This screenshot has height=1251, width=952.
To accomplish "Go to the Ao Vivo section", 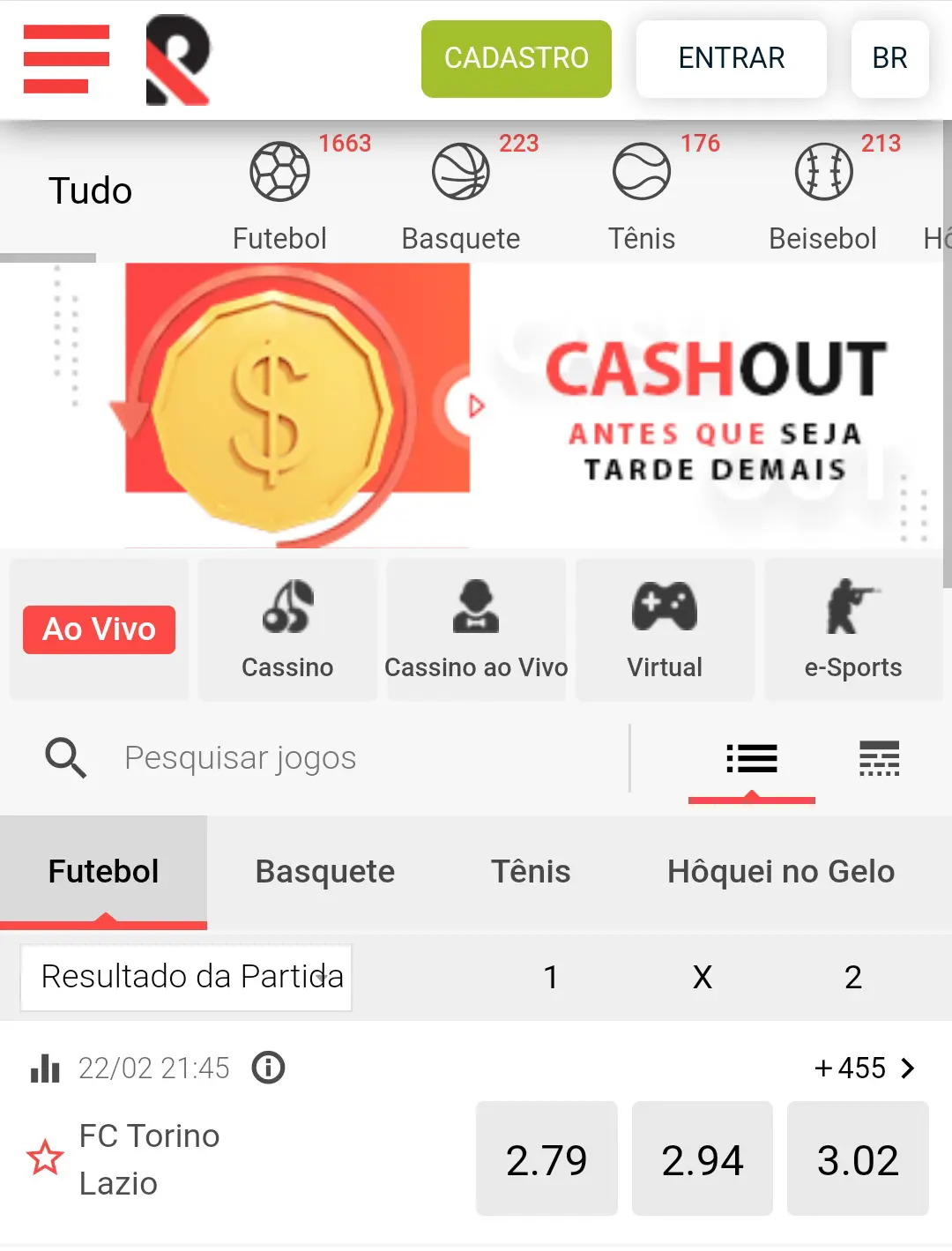I will coord(99,629).
